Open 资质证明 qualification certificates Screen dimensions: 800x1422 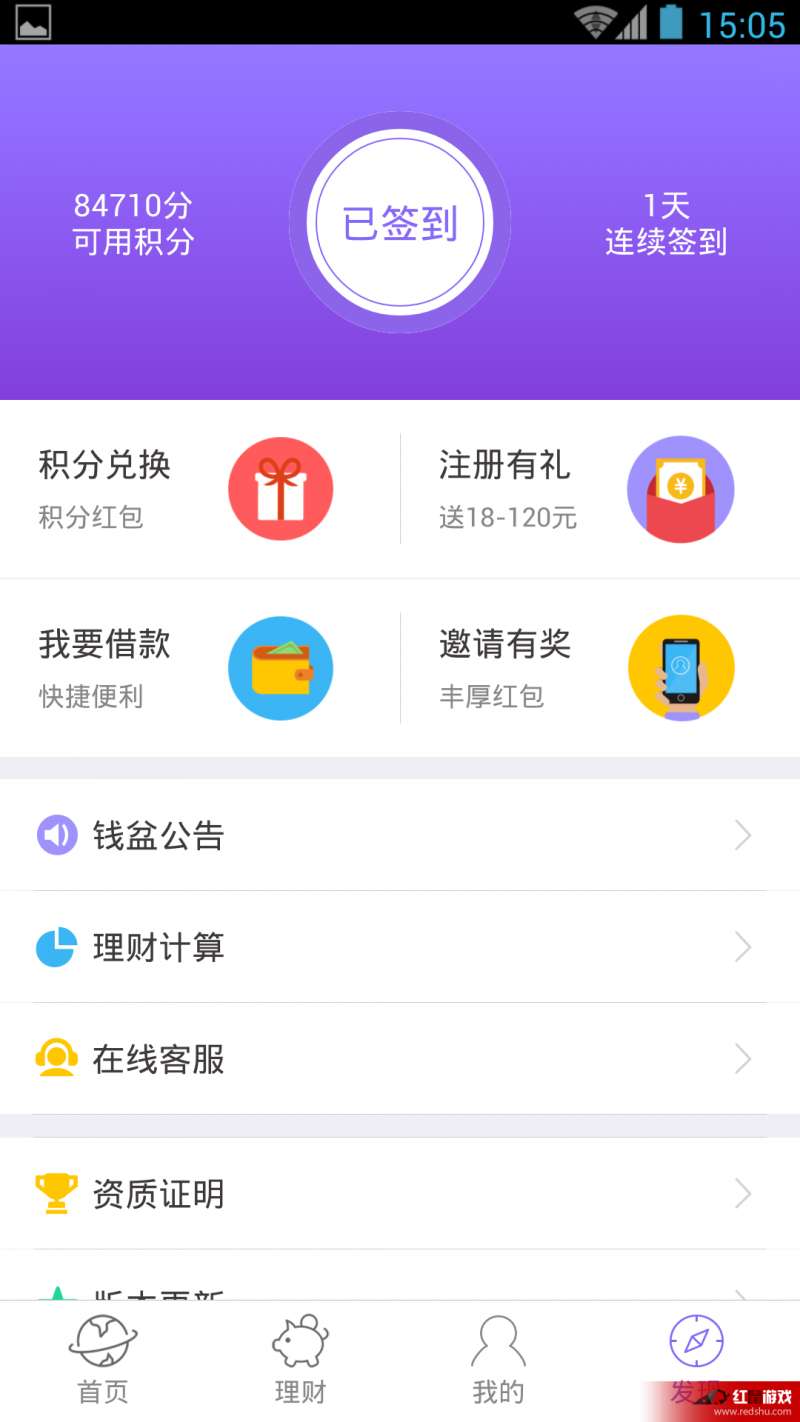(400, 1193)
